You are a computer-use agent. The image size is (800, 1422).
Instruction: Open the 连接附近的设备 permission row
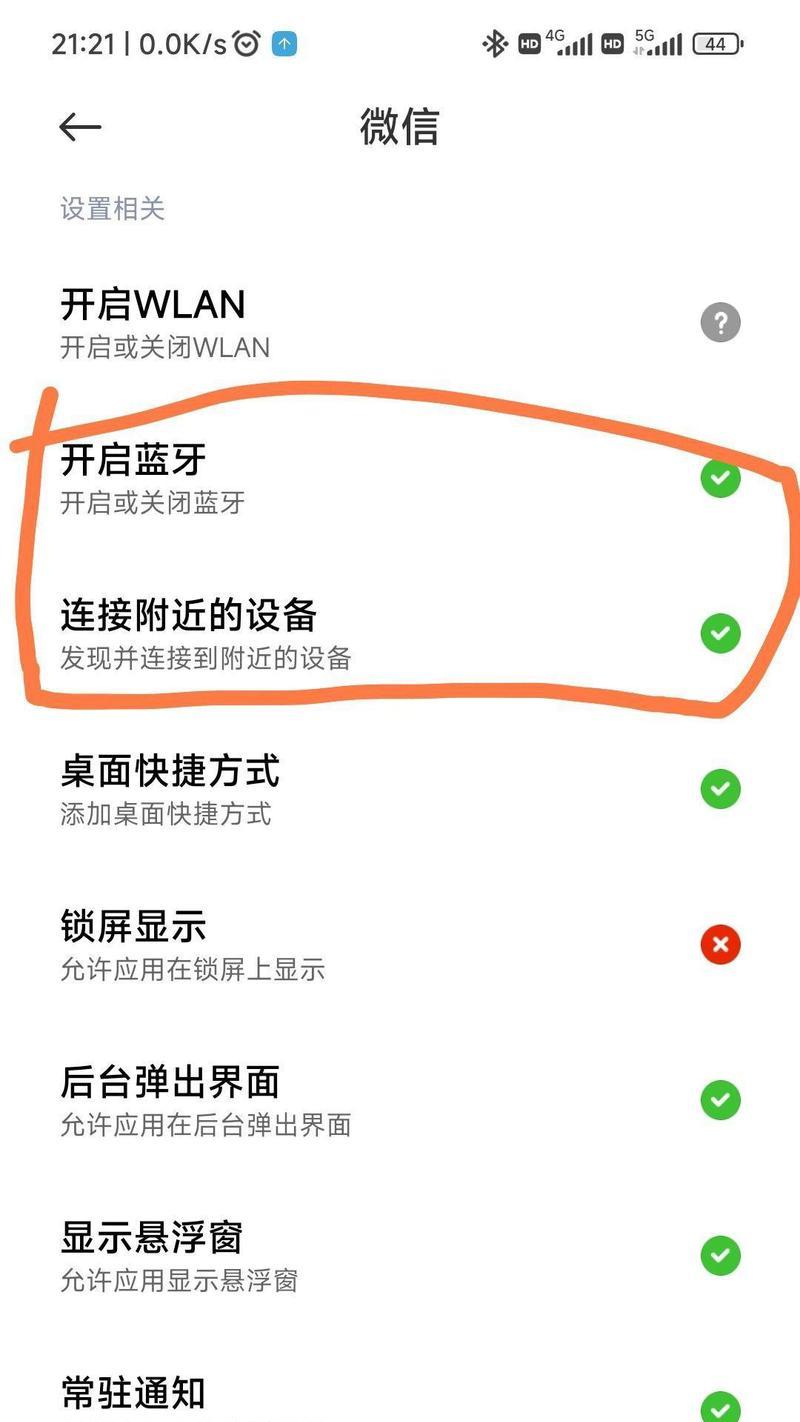coord(400,633)
